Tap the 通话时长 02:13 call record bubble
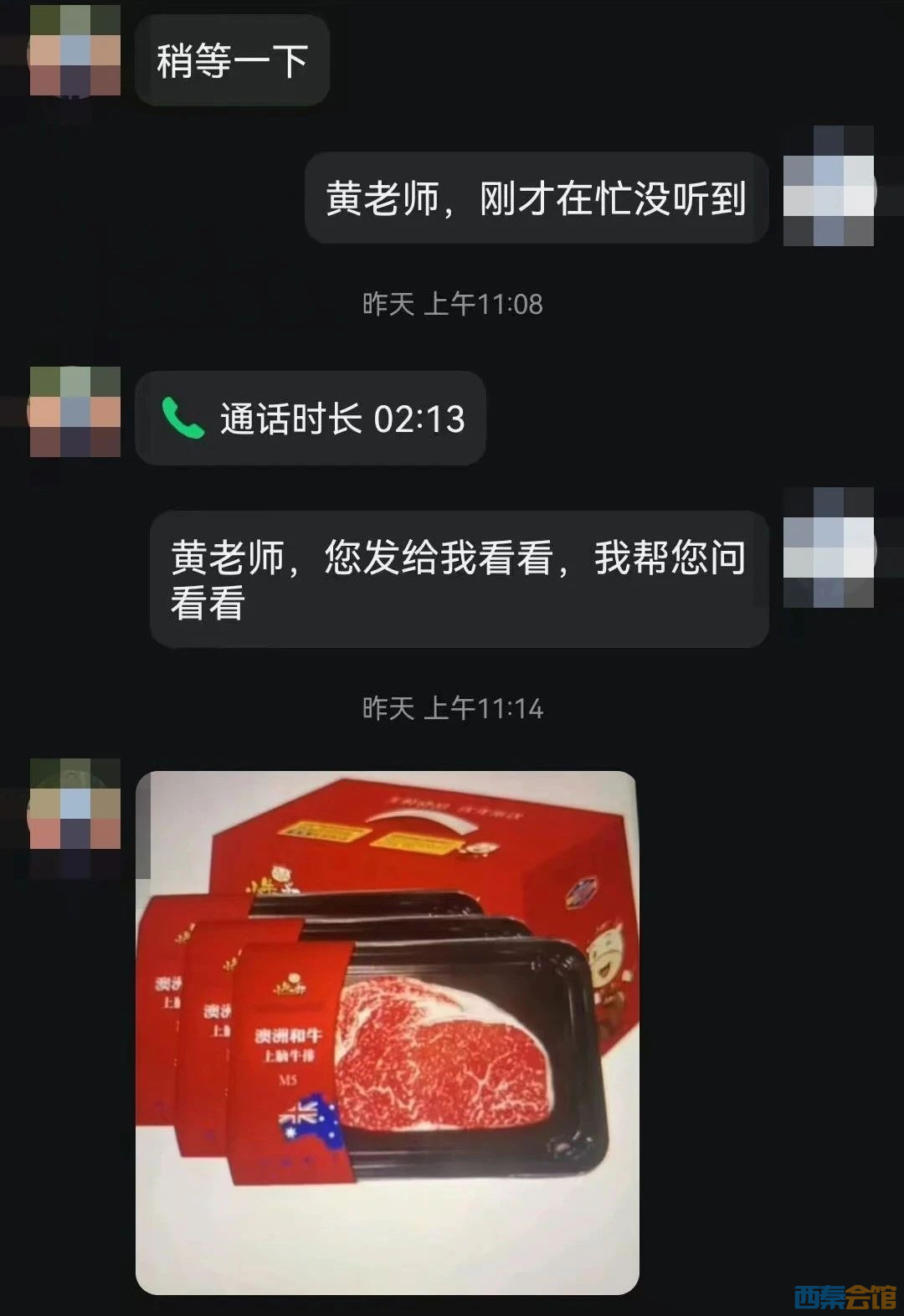Screen dimensions: 904x1316 (311, 419)
